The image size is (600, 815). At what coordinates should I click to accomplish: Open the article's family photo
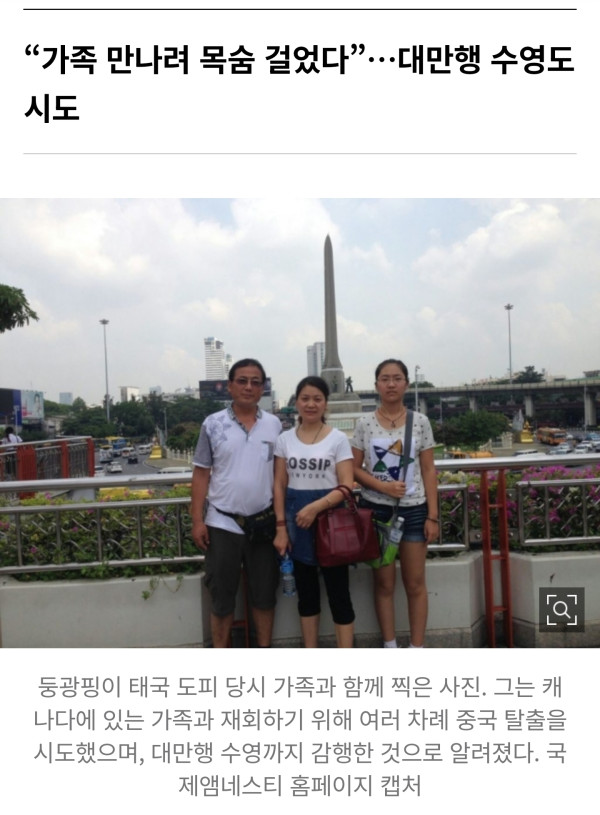coord(300,423)
